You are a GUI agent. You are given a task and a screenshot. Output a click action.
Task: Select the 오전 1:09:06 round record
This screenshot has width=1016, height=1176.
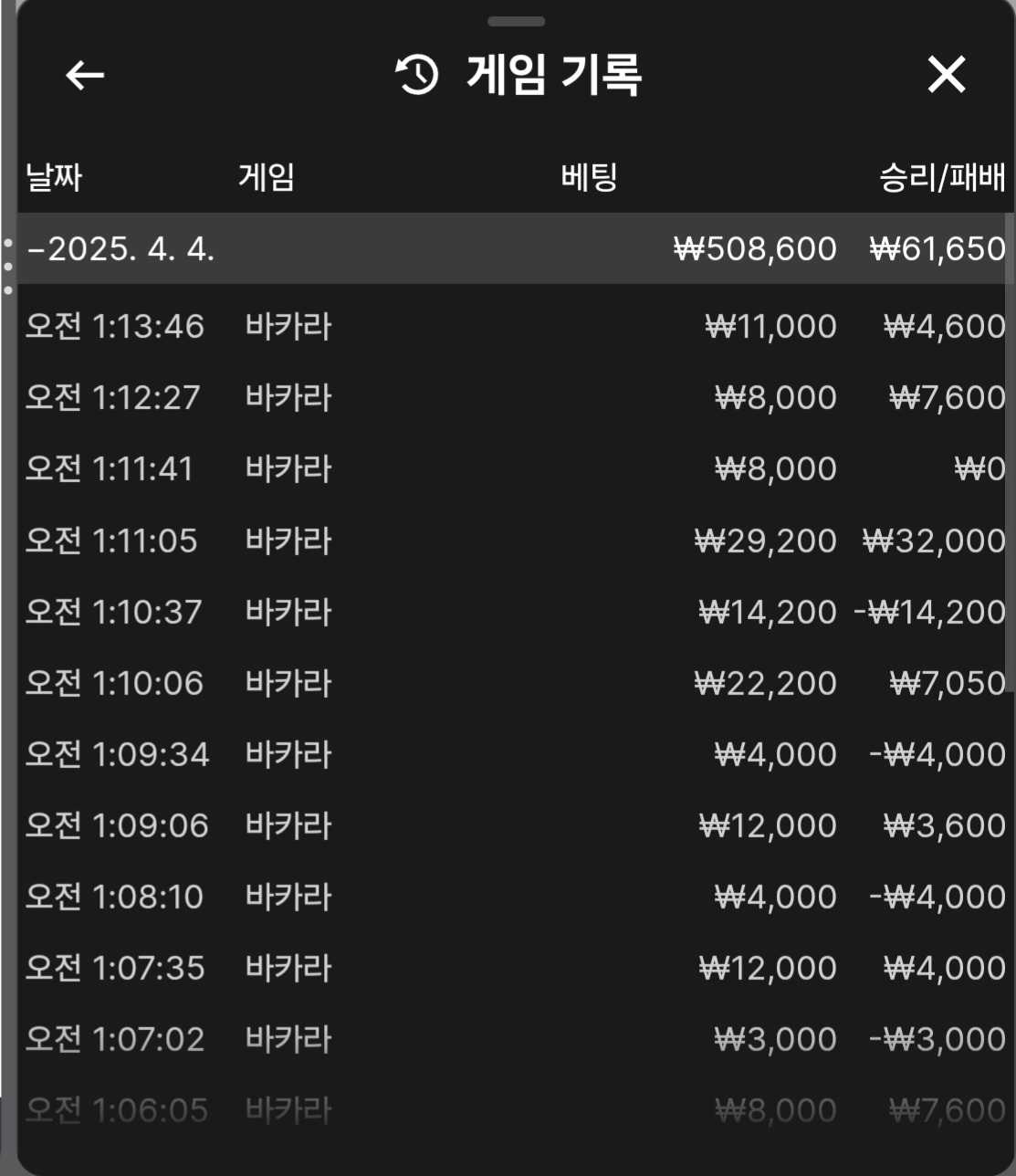511,825
